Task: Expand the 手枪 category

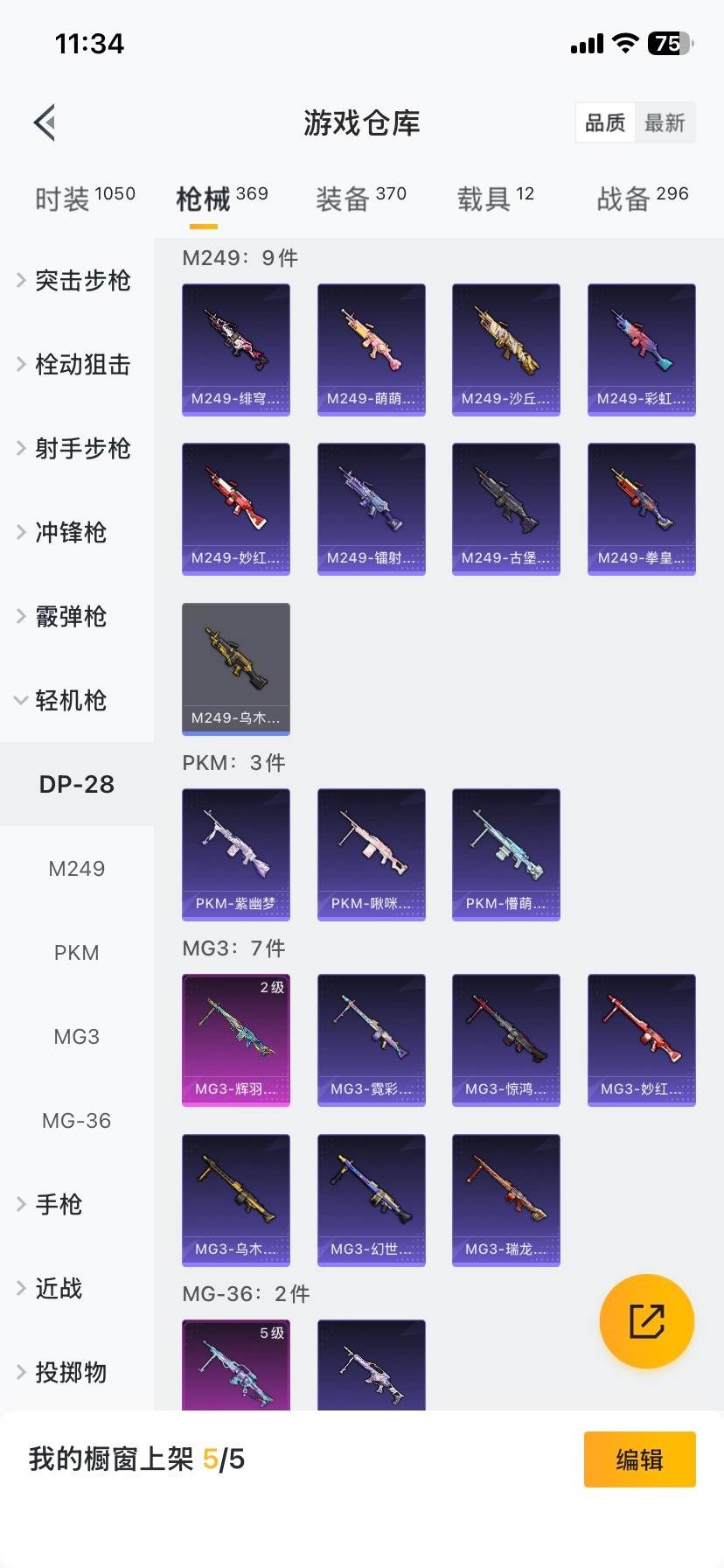Action: (x=58, y=1205)
